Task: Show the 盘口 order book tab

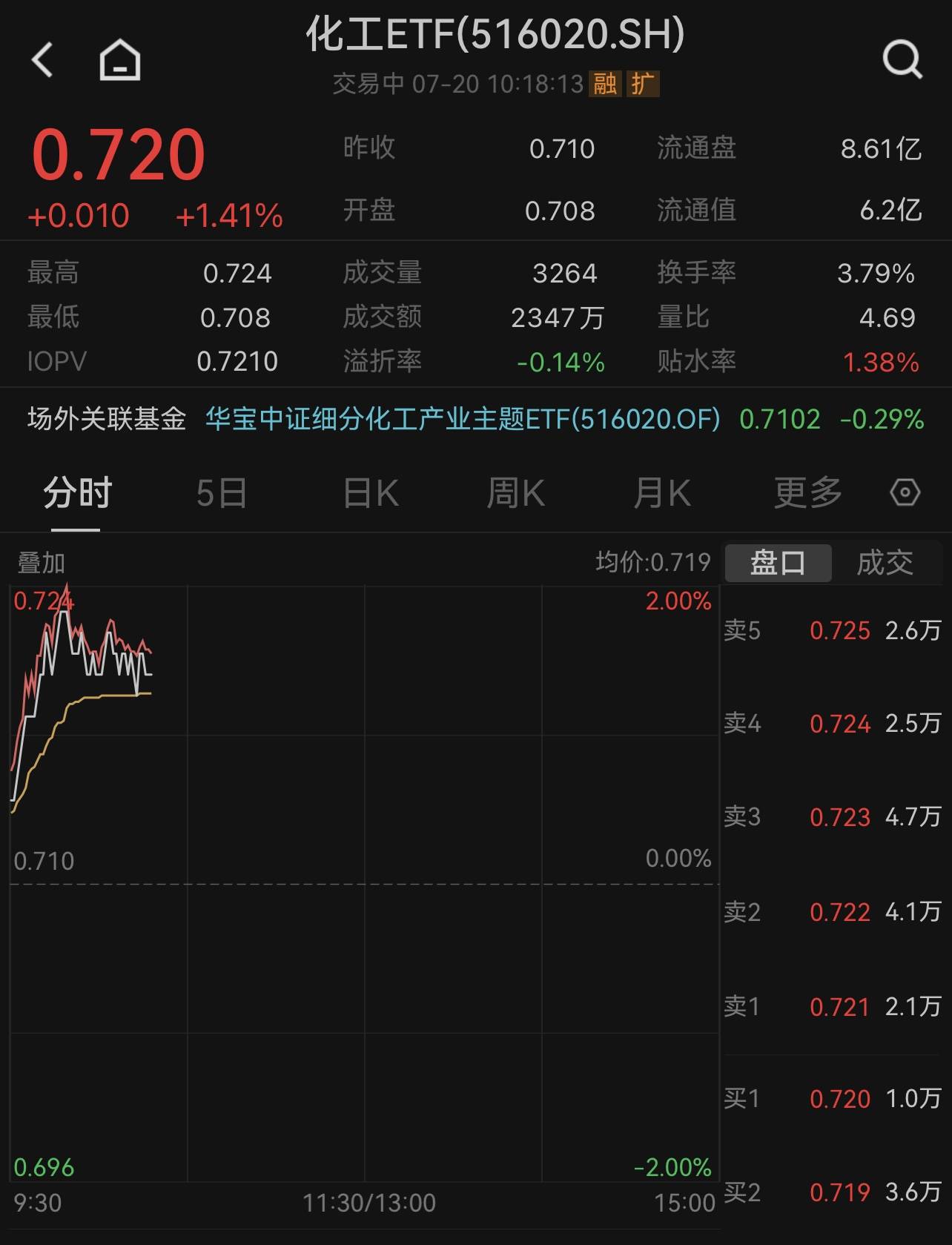Action: 778,563
